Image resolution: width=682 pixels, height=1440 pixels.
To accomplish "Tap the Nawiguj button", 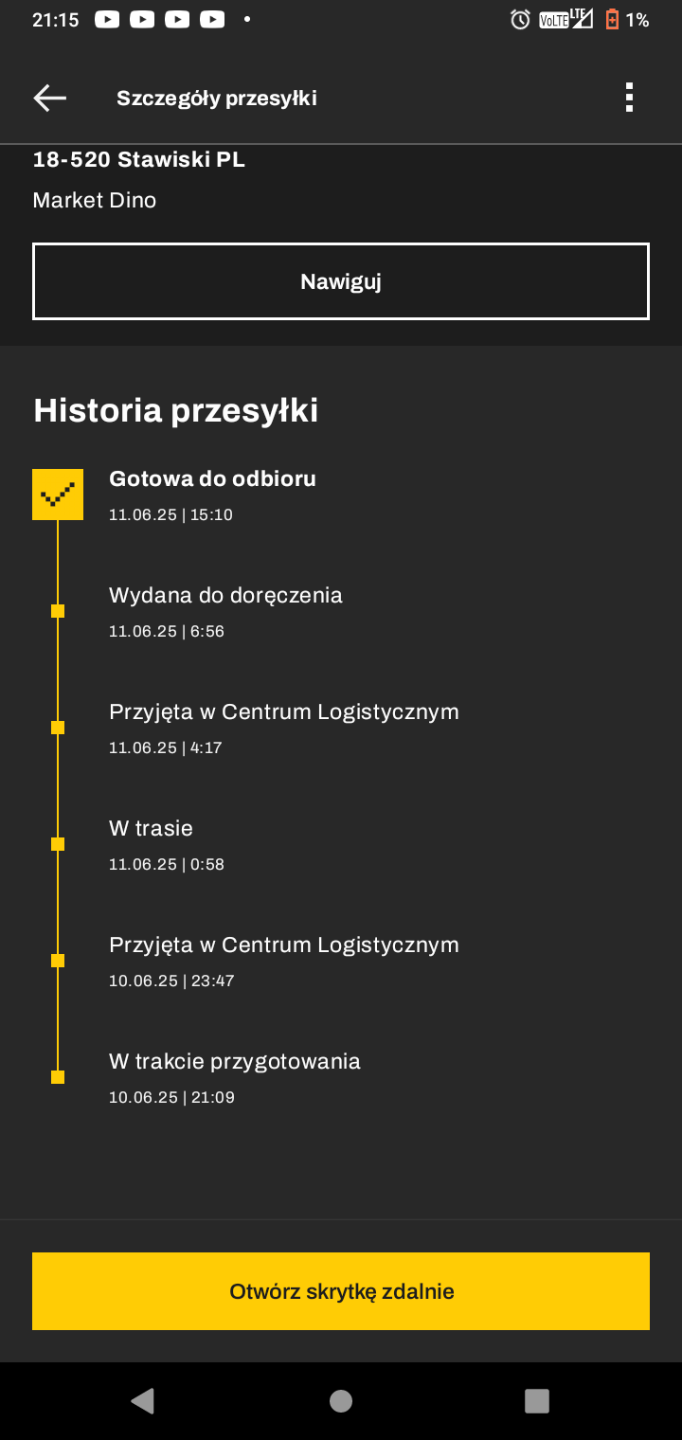I will click(341, 282).
